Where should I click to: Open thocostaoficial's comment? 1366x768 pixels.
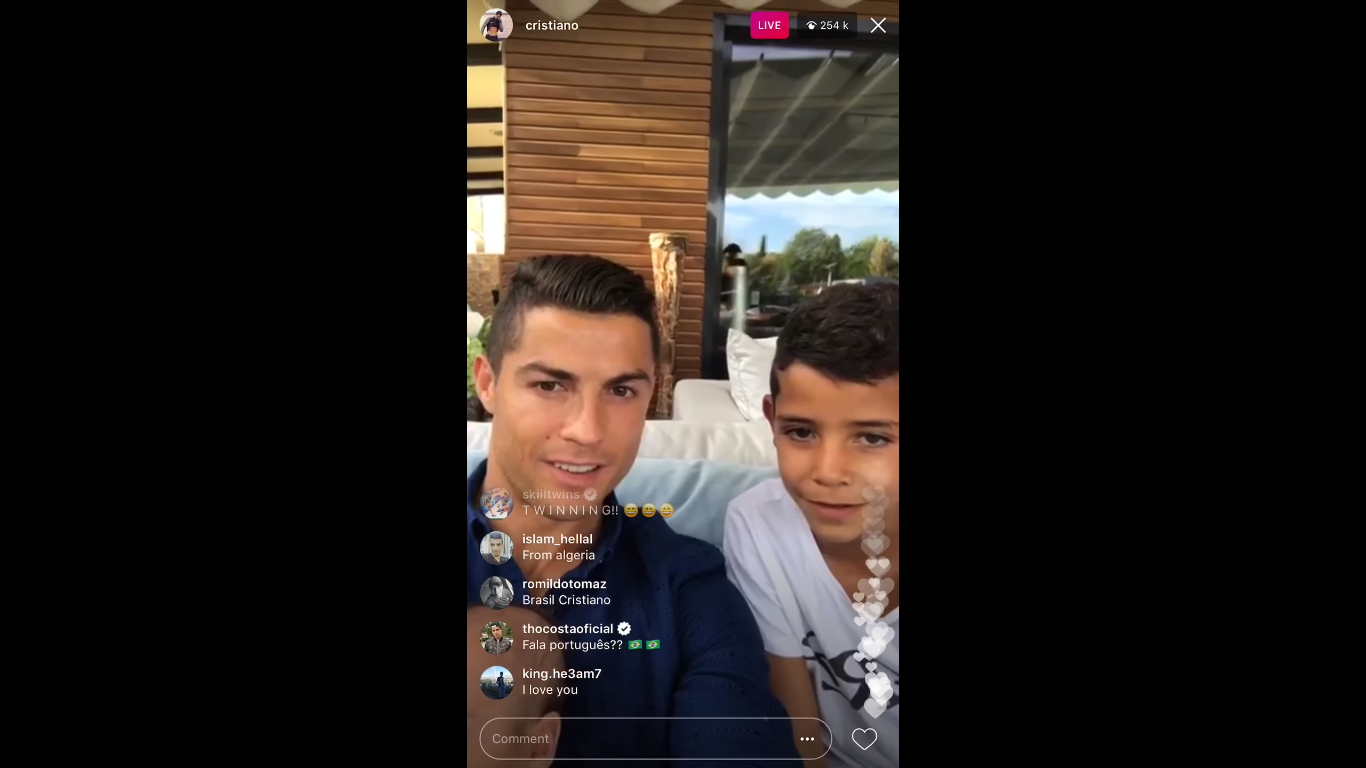[x=590, y=637]
